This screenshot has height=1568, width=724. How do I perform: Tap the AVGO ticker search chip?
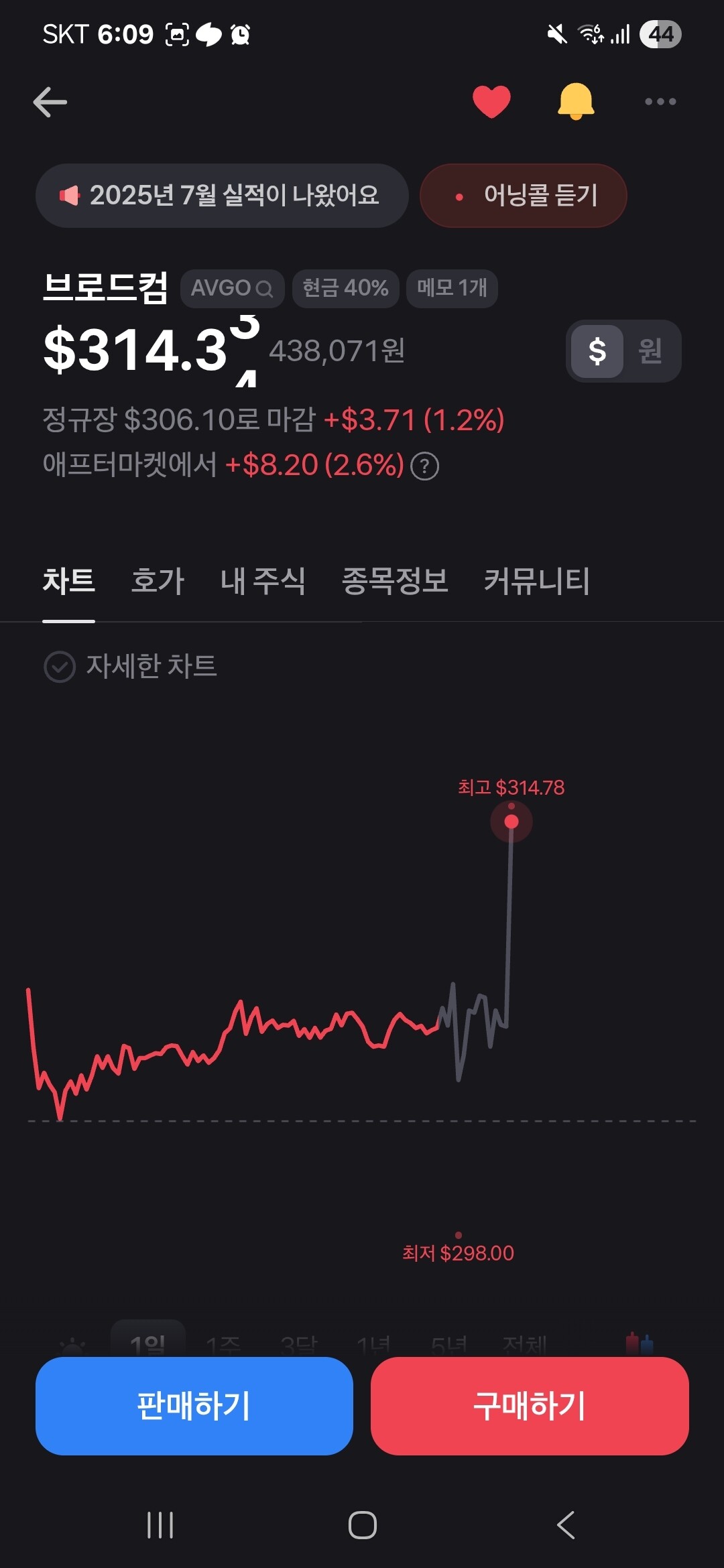[x=232, y=289]
